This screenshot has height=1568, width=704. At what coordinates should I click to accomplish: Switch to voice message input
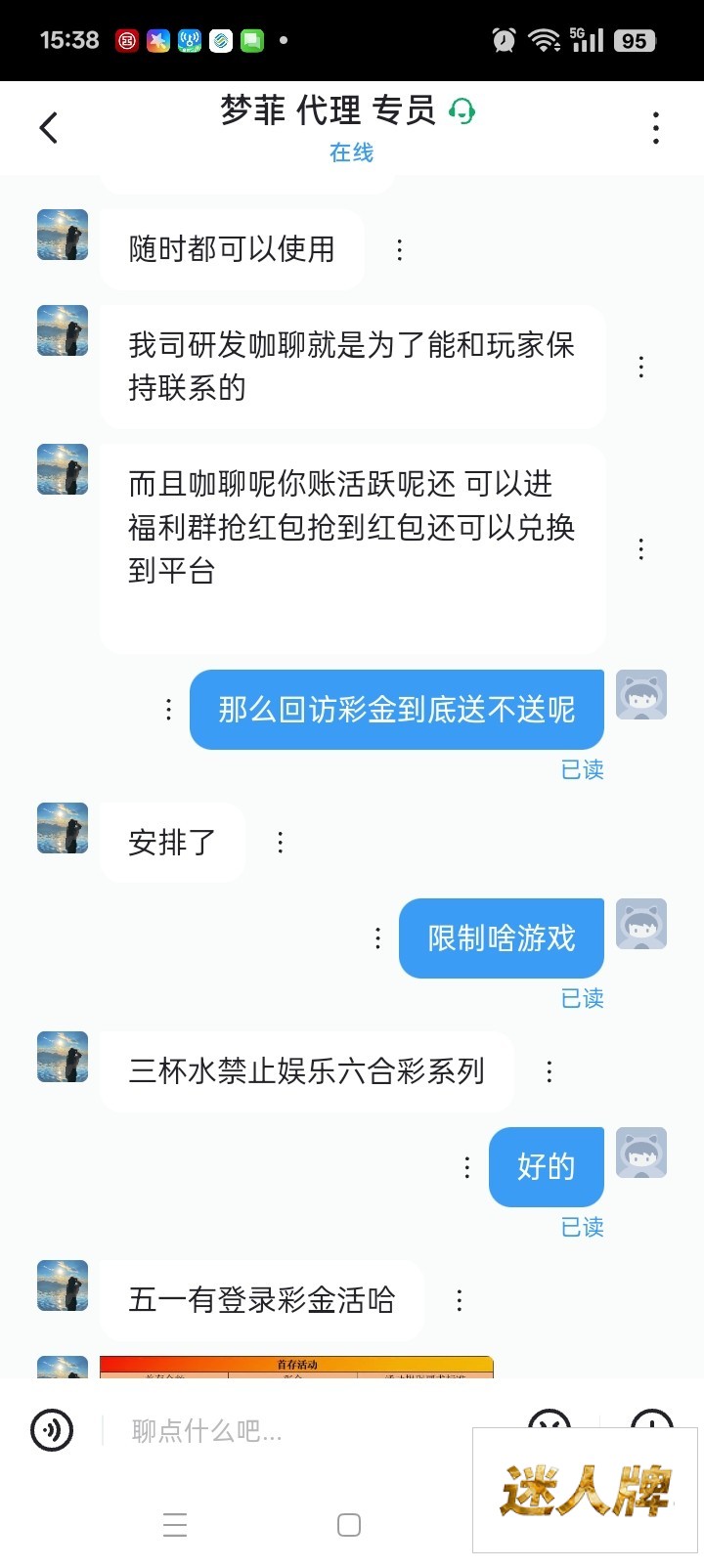click(x=52, y=1430)
